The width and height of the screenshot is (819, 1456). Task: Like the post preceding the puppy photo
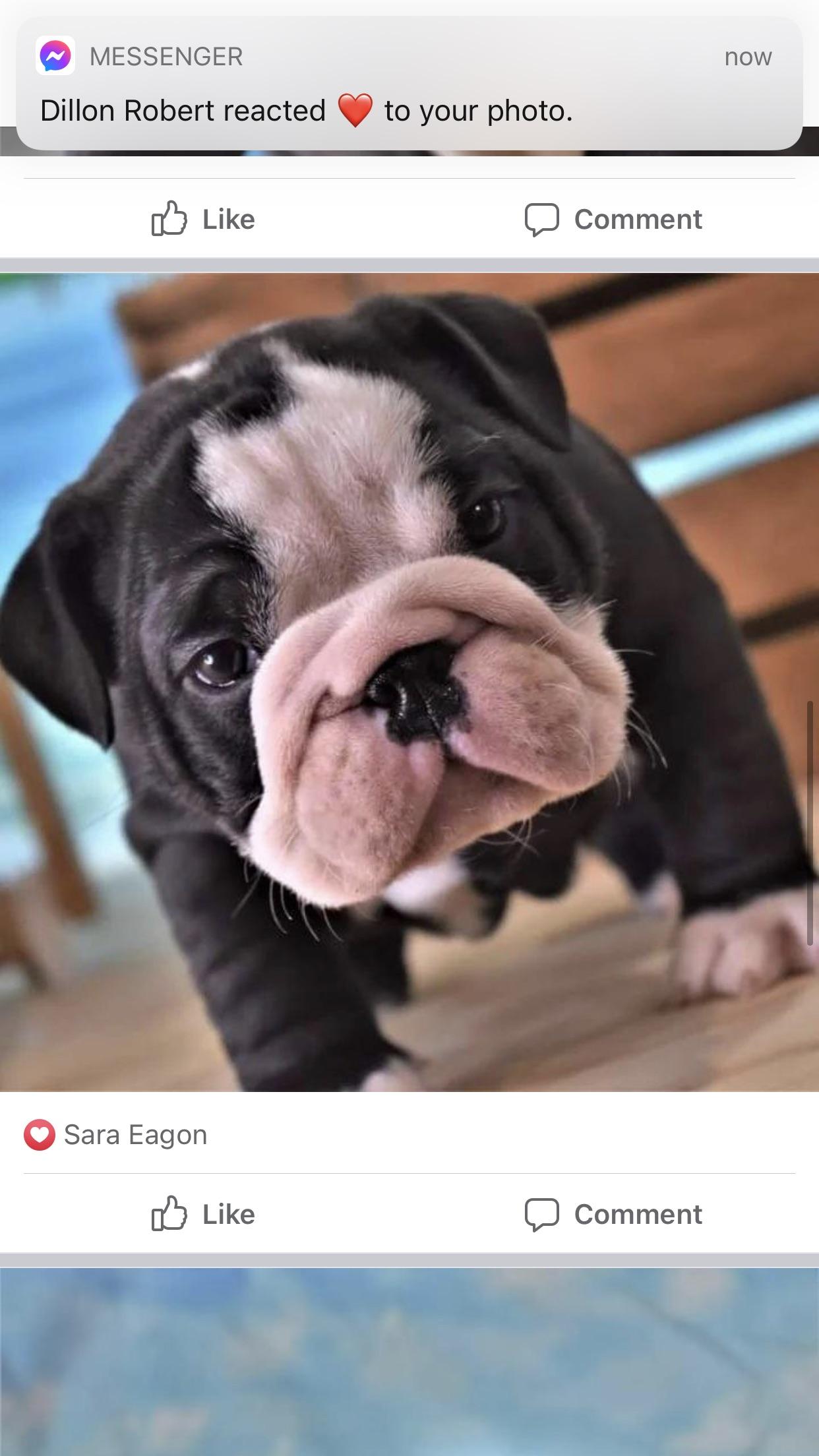(204, 219)
